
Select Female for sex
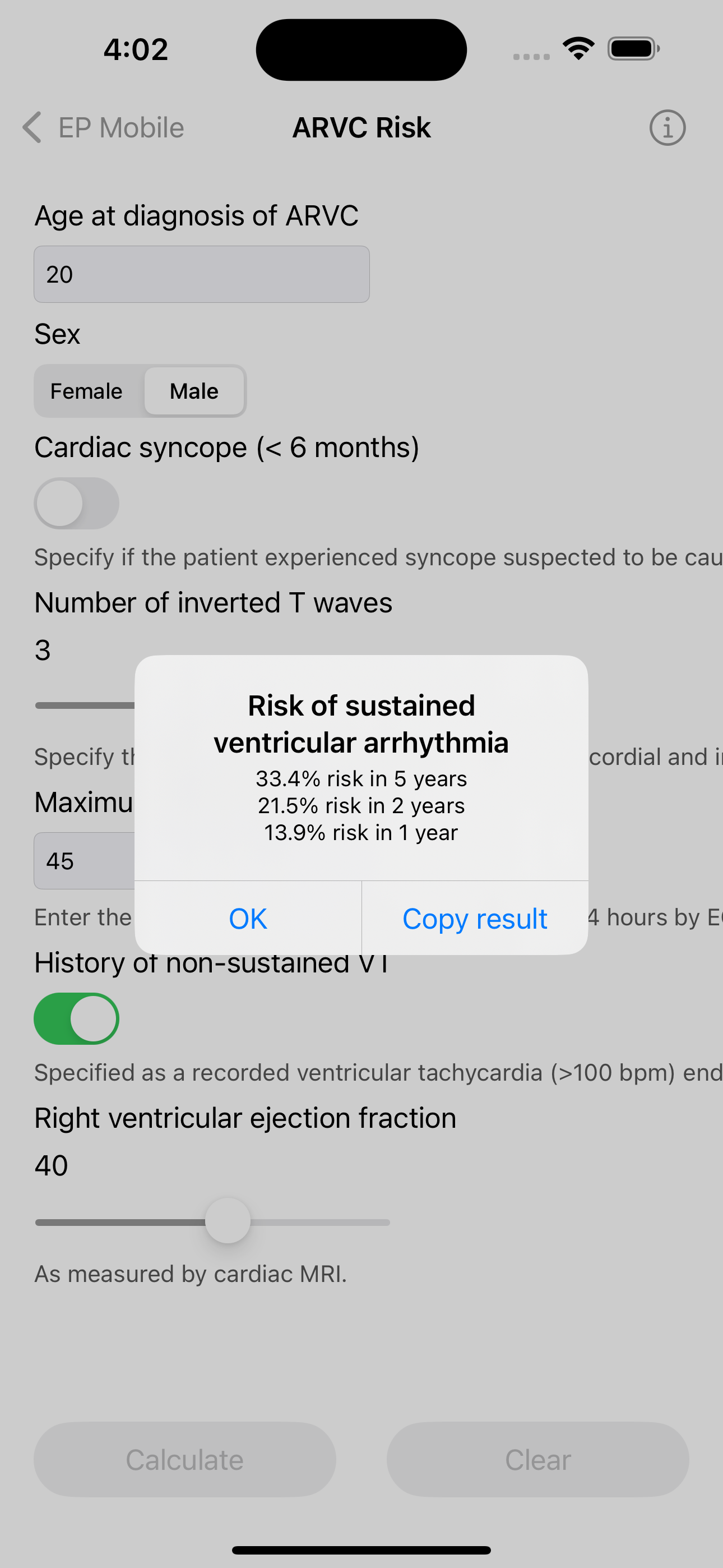[x=86, y=391]
